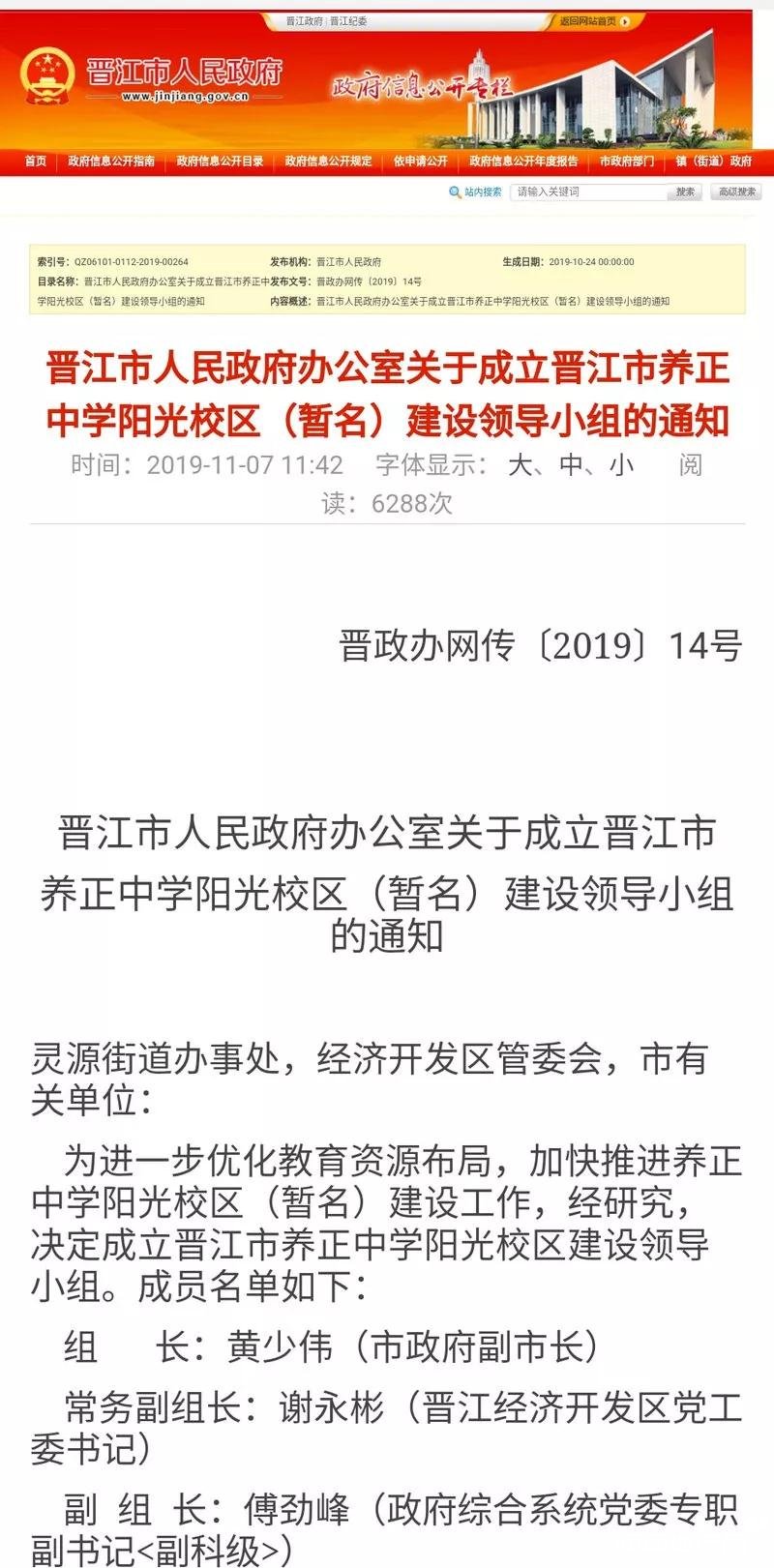Open 政府信息公开指南 in the navigation bar
The image size is (774, 1568).
[111, 162]
